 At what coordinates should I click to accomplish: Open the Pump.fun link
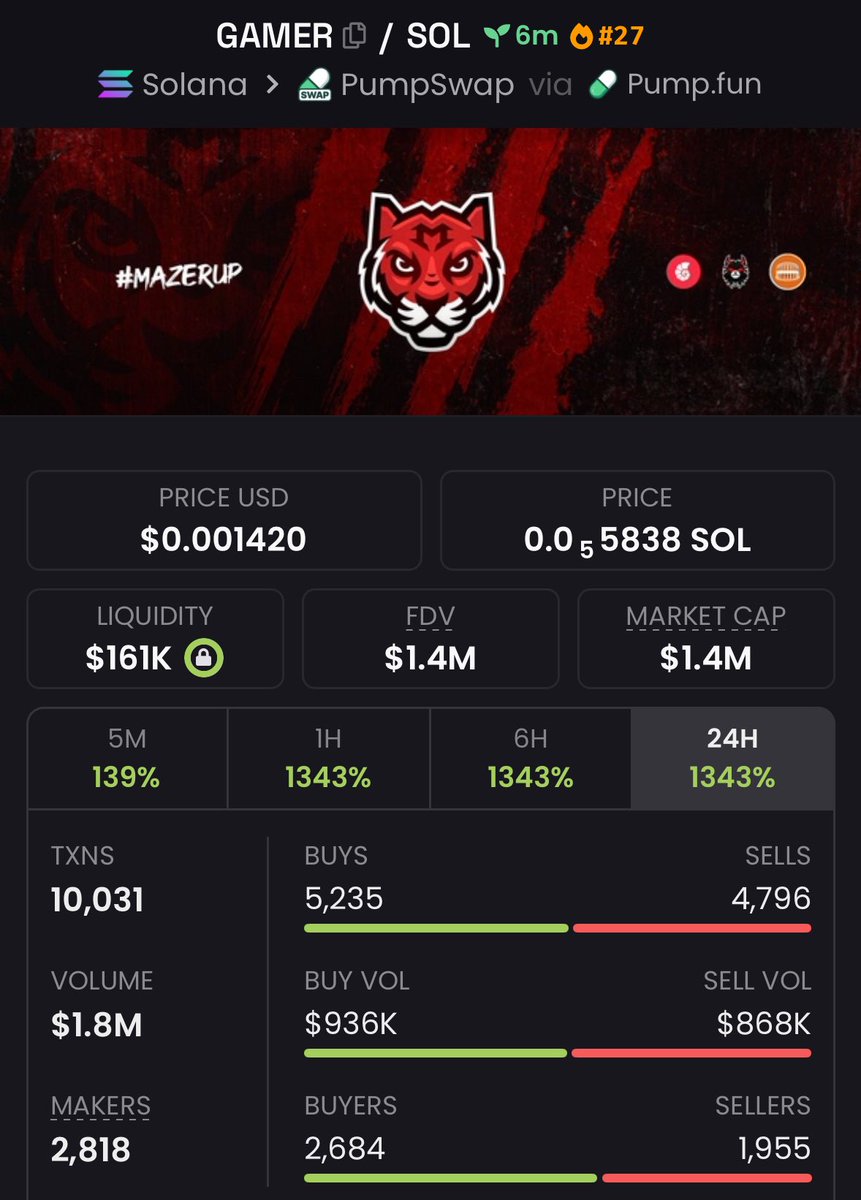[x=675, y=84]
